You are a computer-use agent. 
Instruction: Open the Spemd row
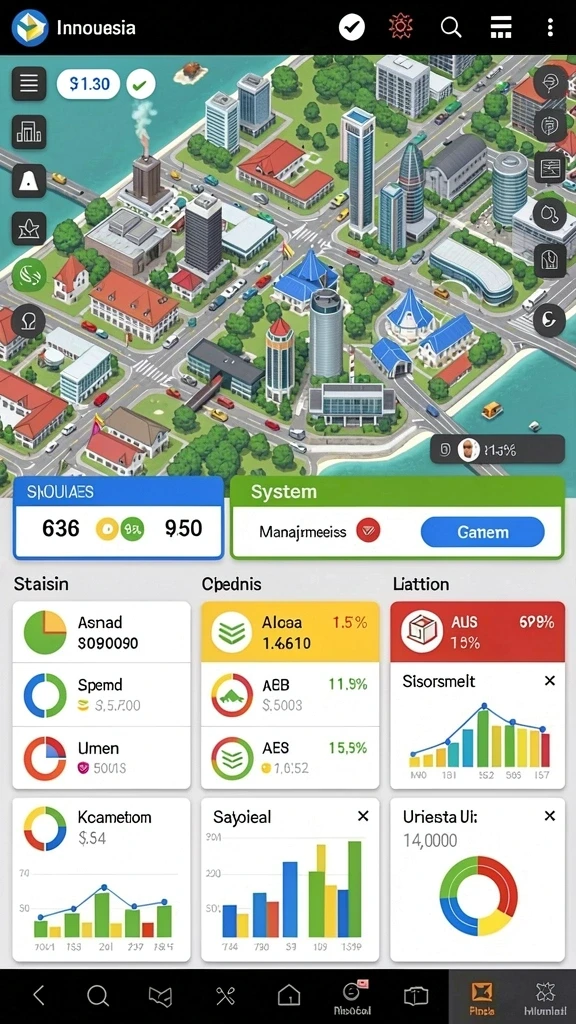pyautogui.click(x=101, y=695)
